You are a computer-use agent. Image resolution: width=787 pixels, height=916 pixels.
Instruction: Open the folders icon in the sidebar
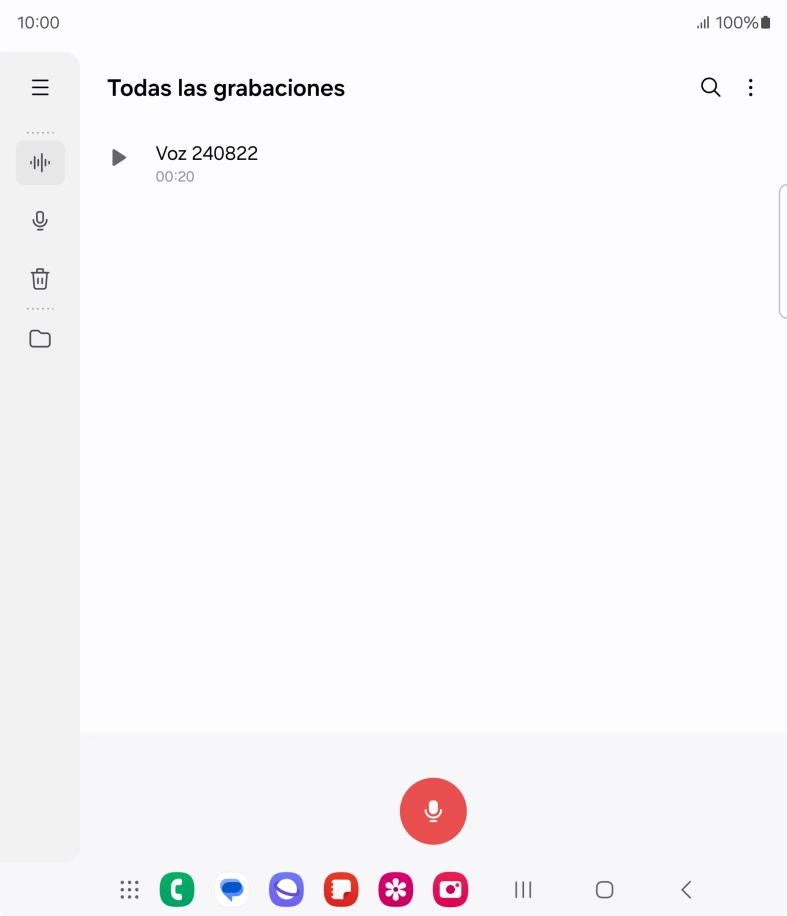pyautogui.click(x=40, y=338)
